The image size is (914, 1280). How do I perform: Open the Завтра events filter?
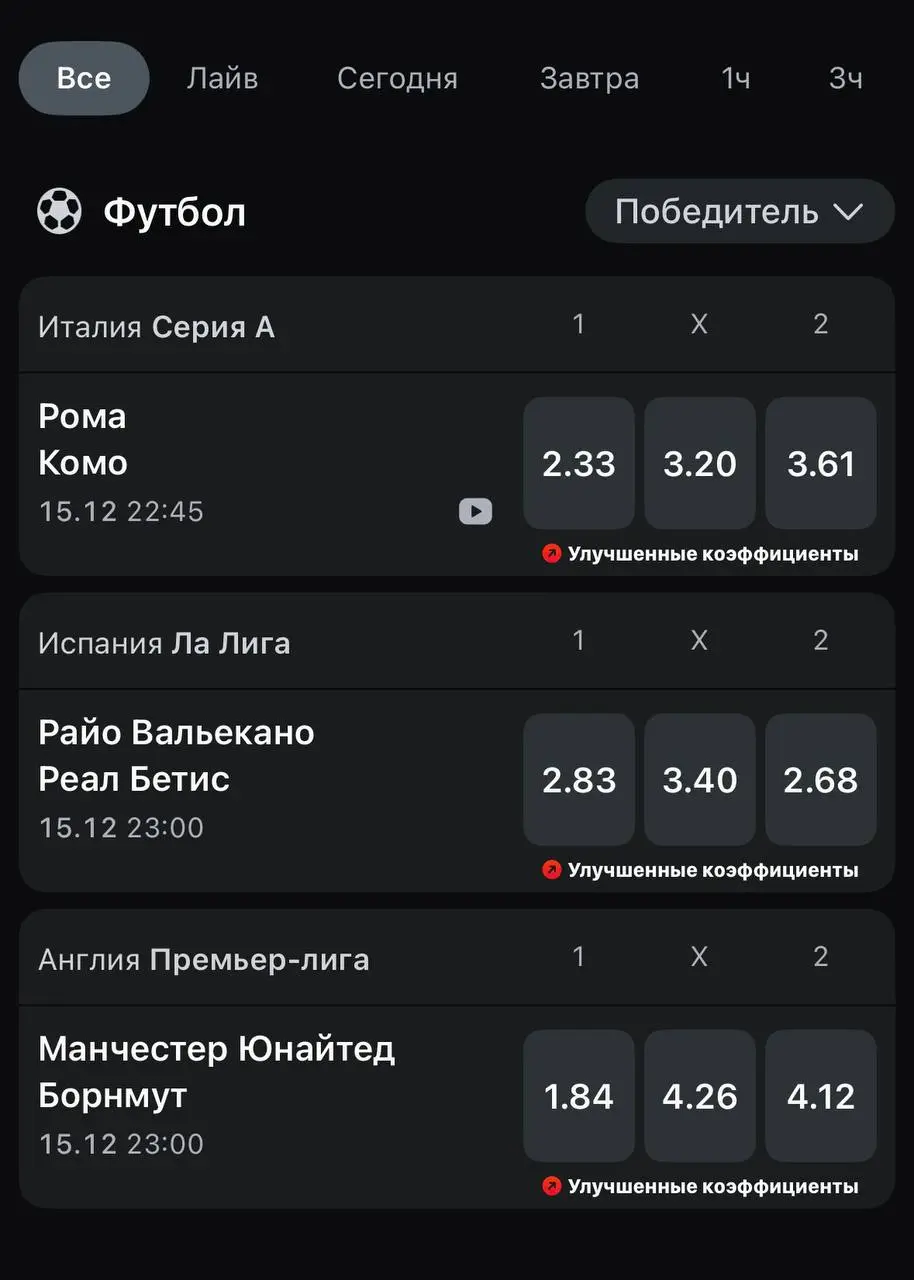pos(589,78)
